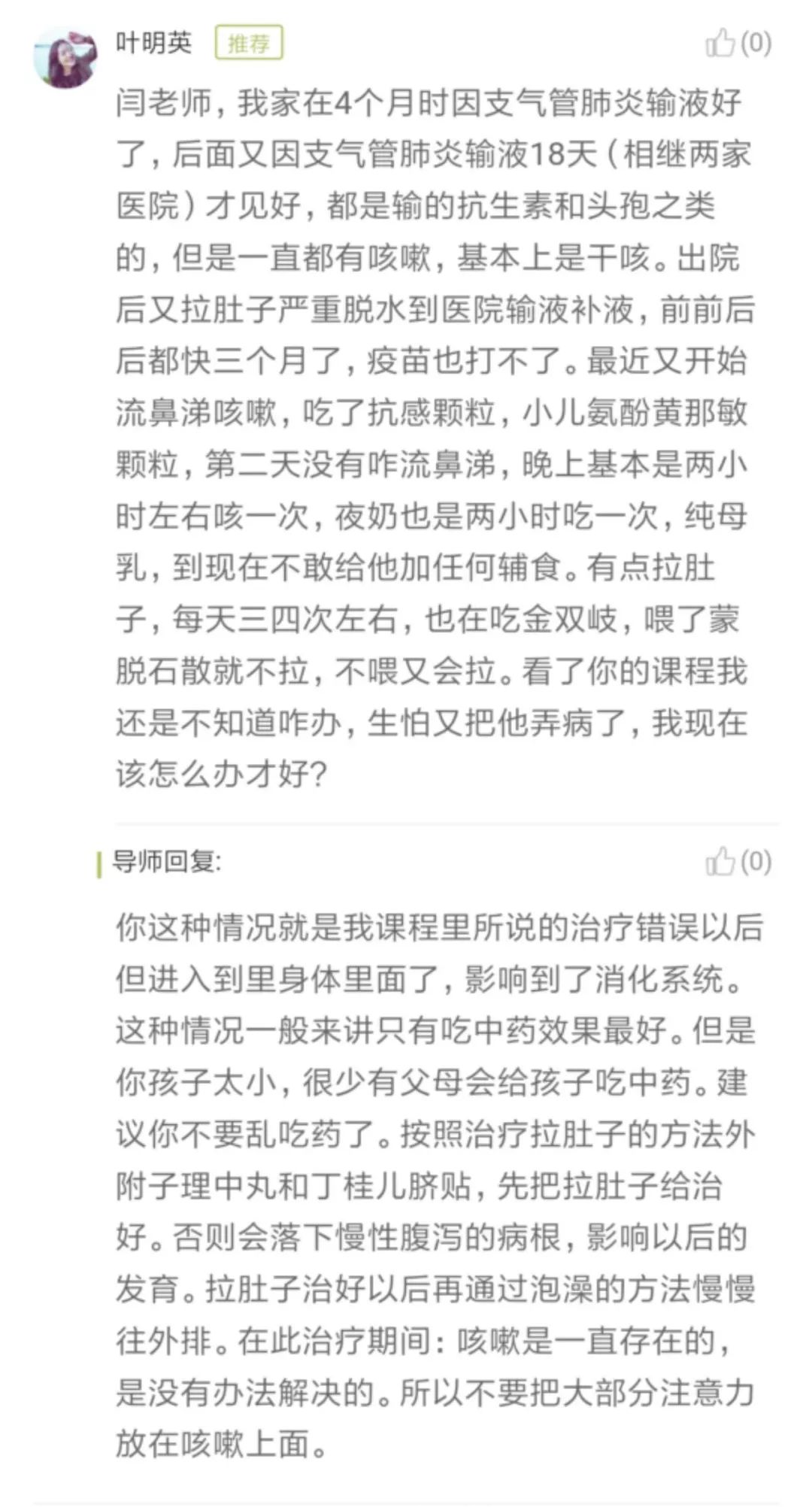Like the 导师回复 reply

click(x=720, y=861)
